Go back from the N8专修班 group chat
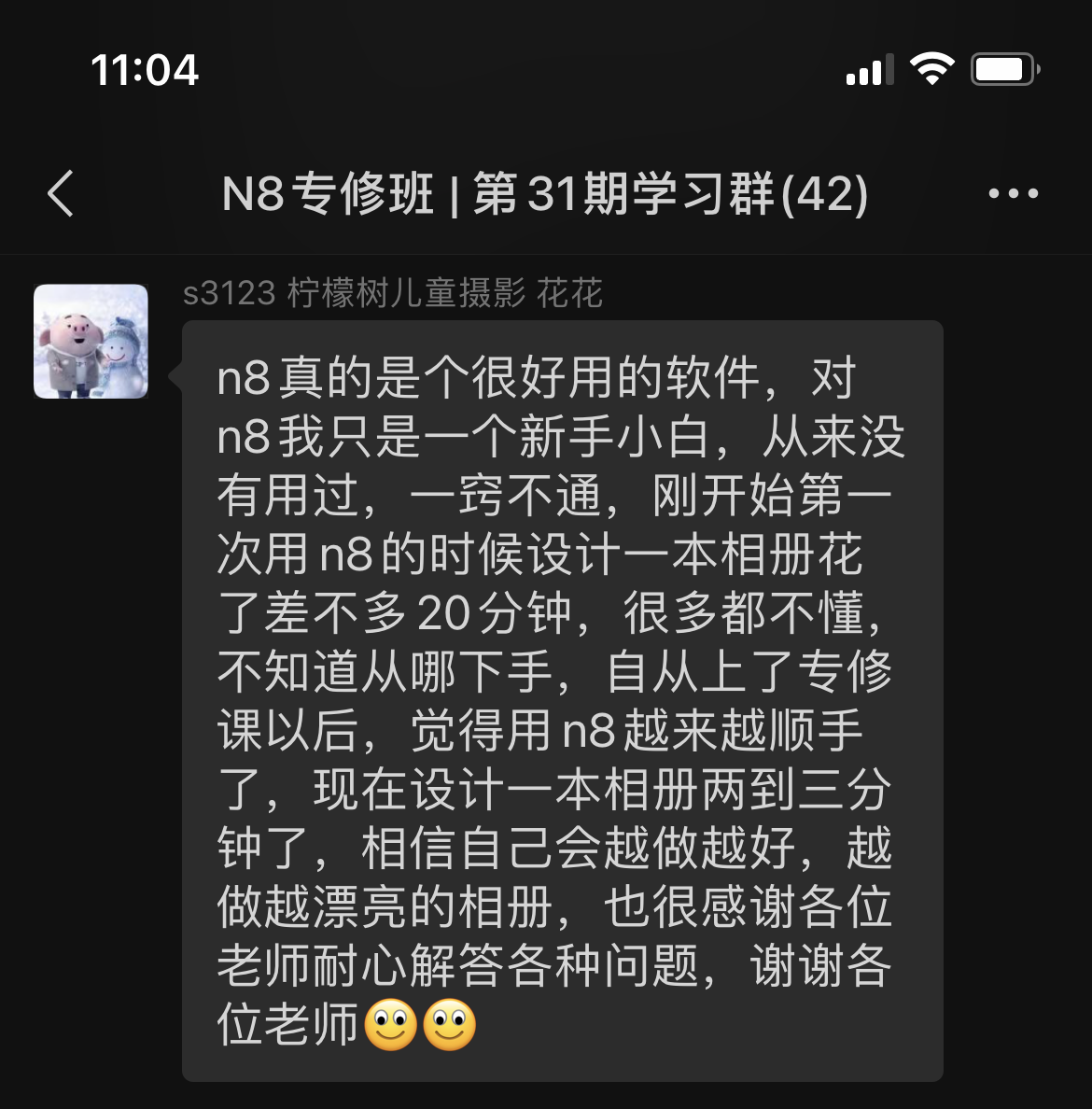 click(61, 194)
